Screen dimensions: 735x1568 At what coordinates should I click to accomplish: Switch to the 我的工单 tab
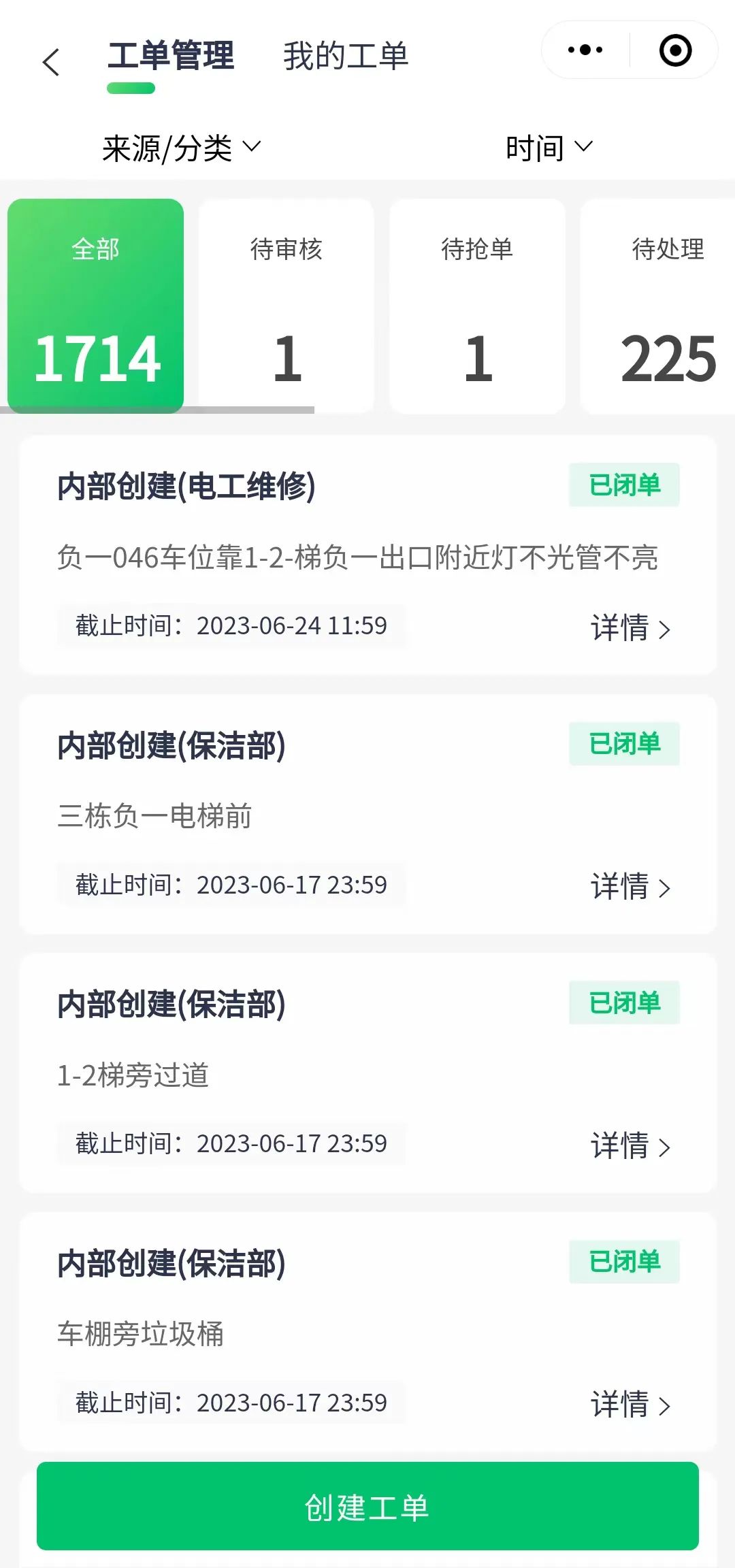[346, 56]
